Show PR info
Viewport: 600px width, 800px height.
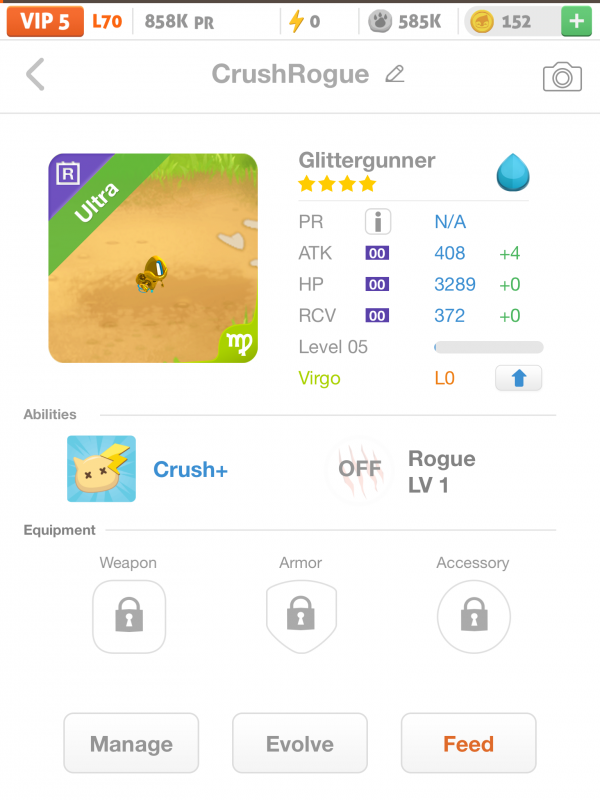(378, 221)
